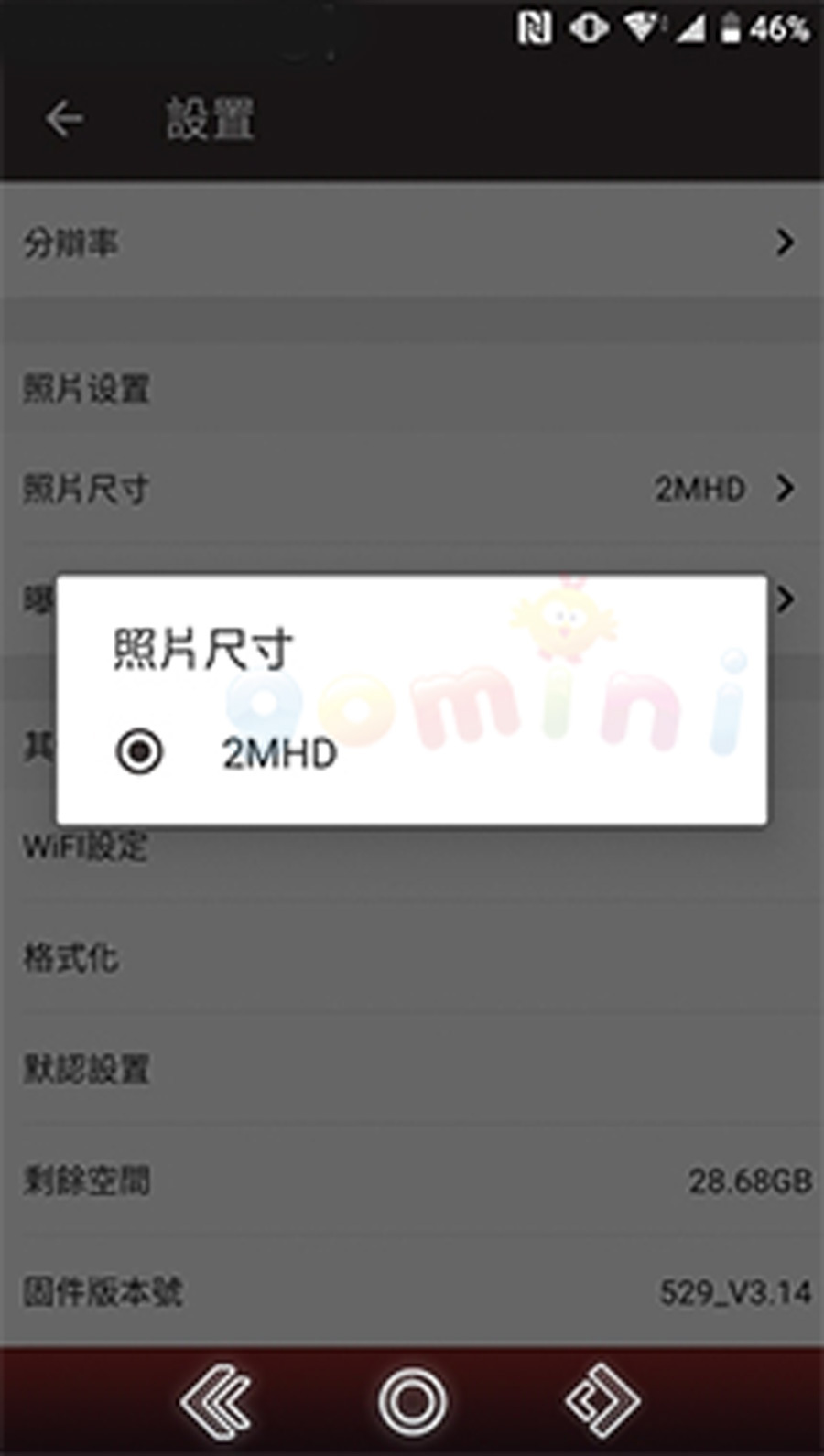This screenshot has width=824, height=1456.
Task: Tap the system home button
Action: pos(412,1400)
